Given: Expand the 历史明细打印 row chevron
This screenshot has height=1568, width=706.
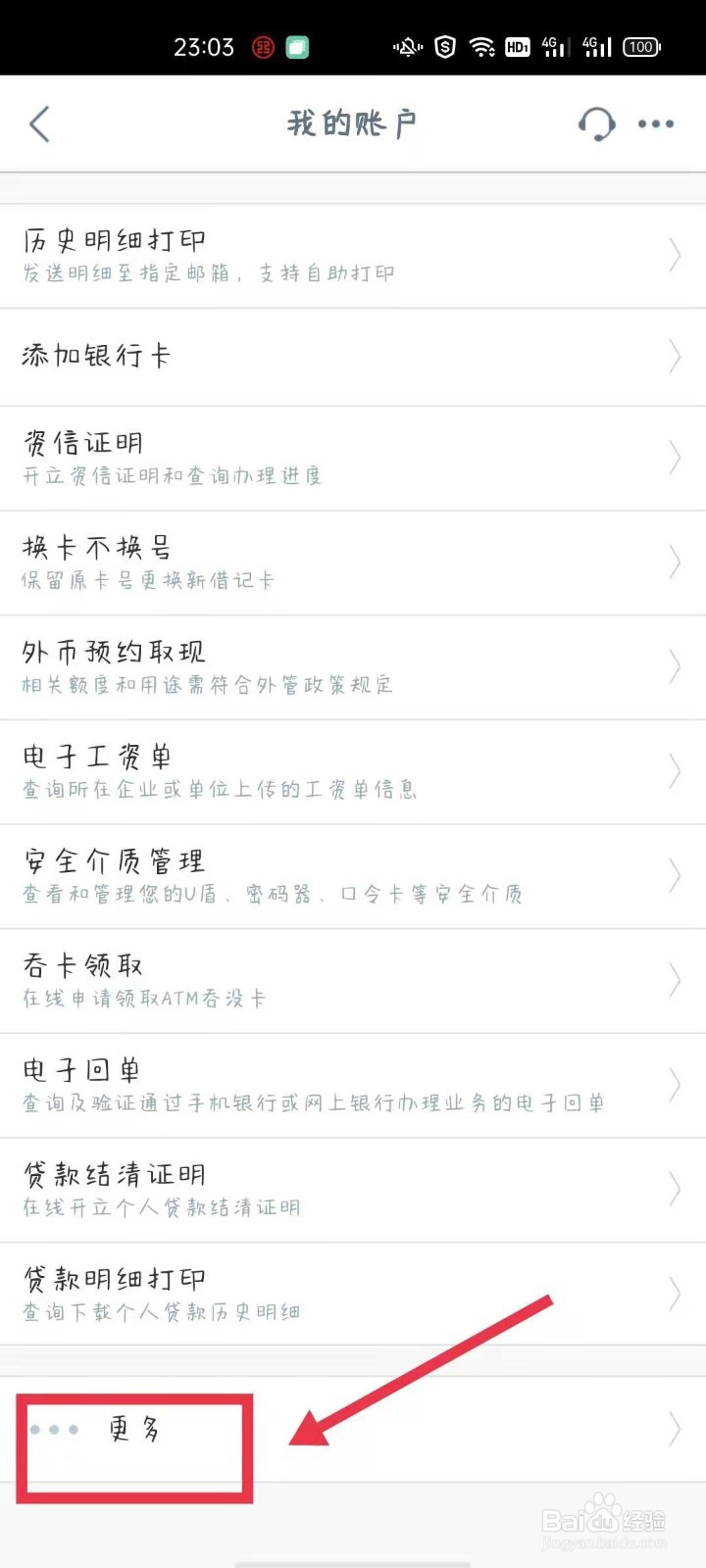Looking at the screenshot, I should (675, 255).
